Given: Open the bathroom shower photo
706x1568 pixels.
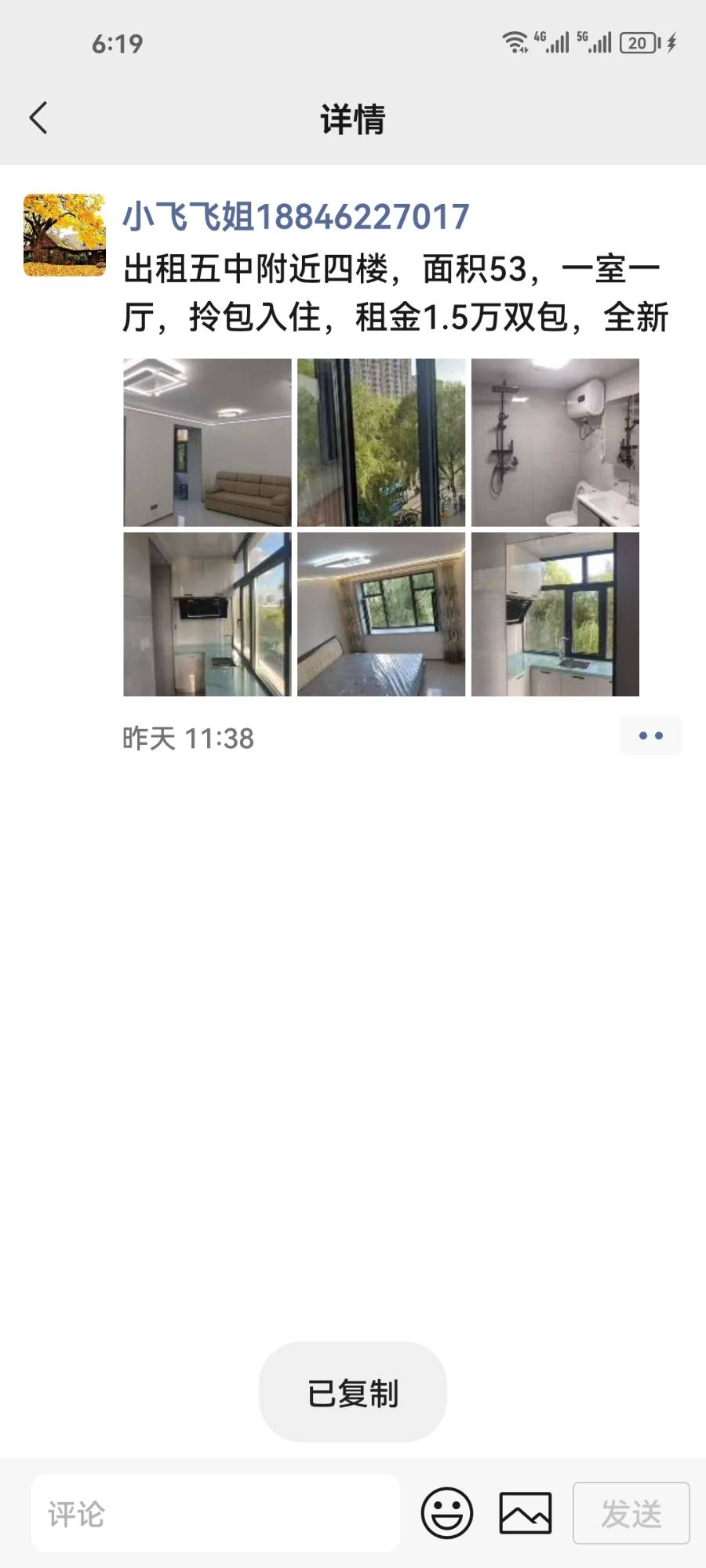Looking at the screenshot, I should [x=555, y=442].
